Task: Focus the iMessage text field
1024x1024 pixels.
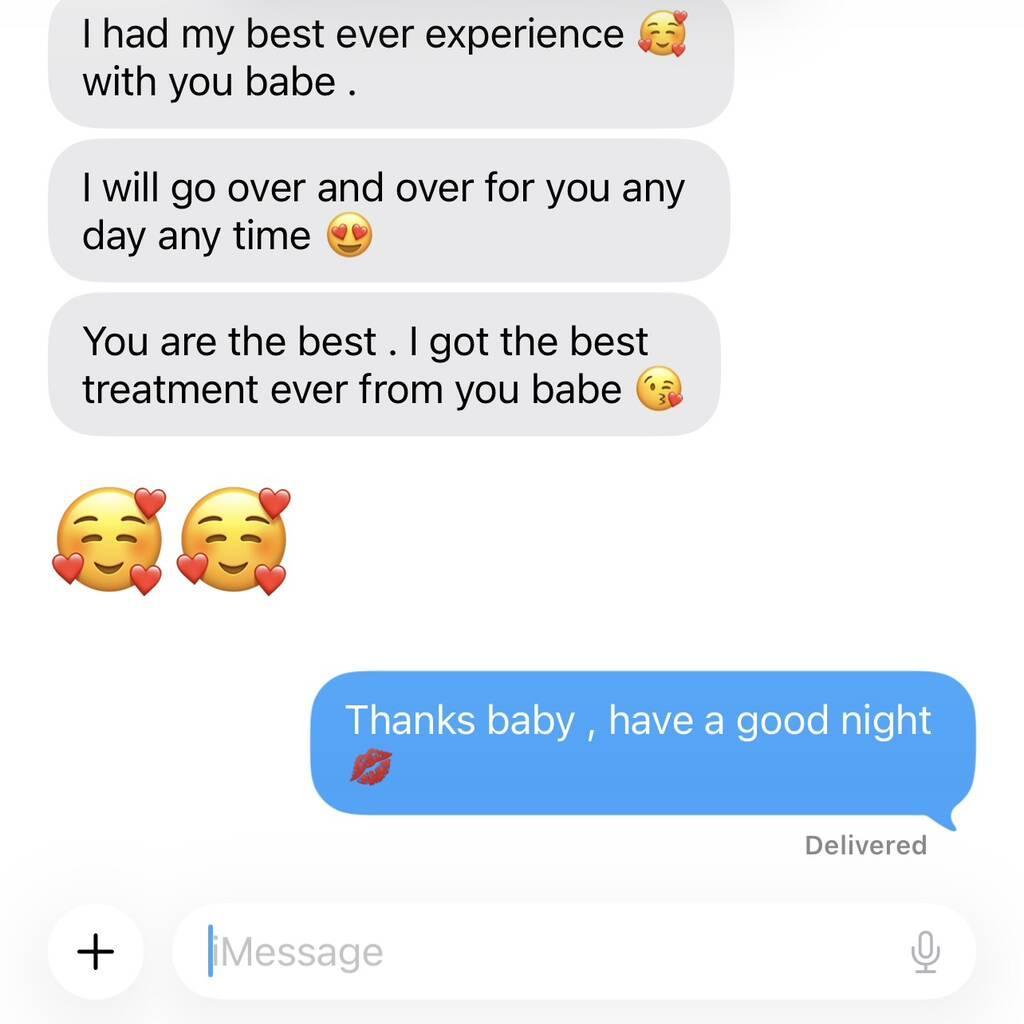Action: coord(540,952)
